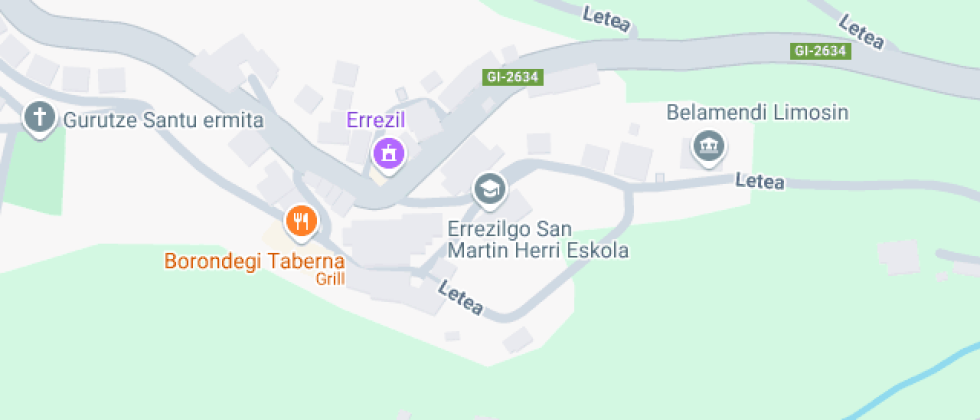Select the Errezil town marker

point(388,154)
